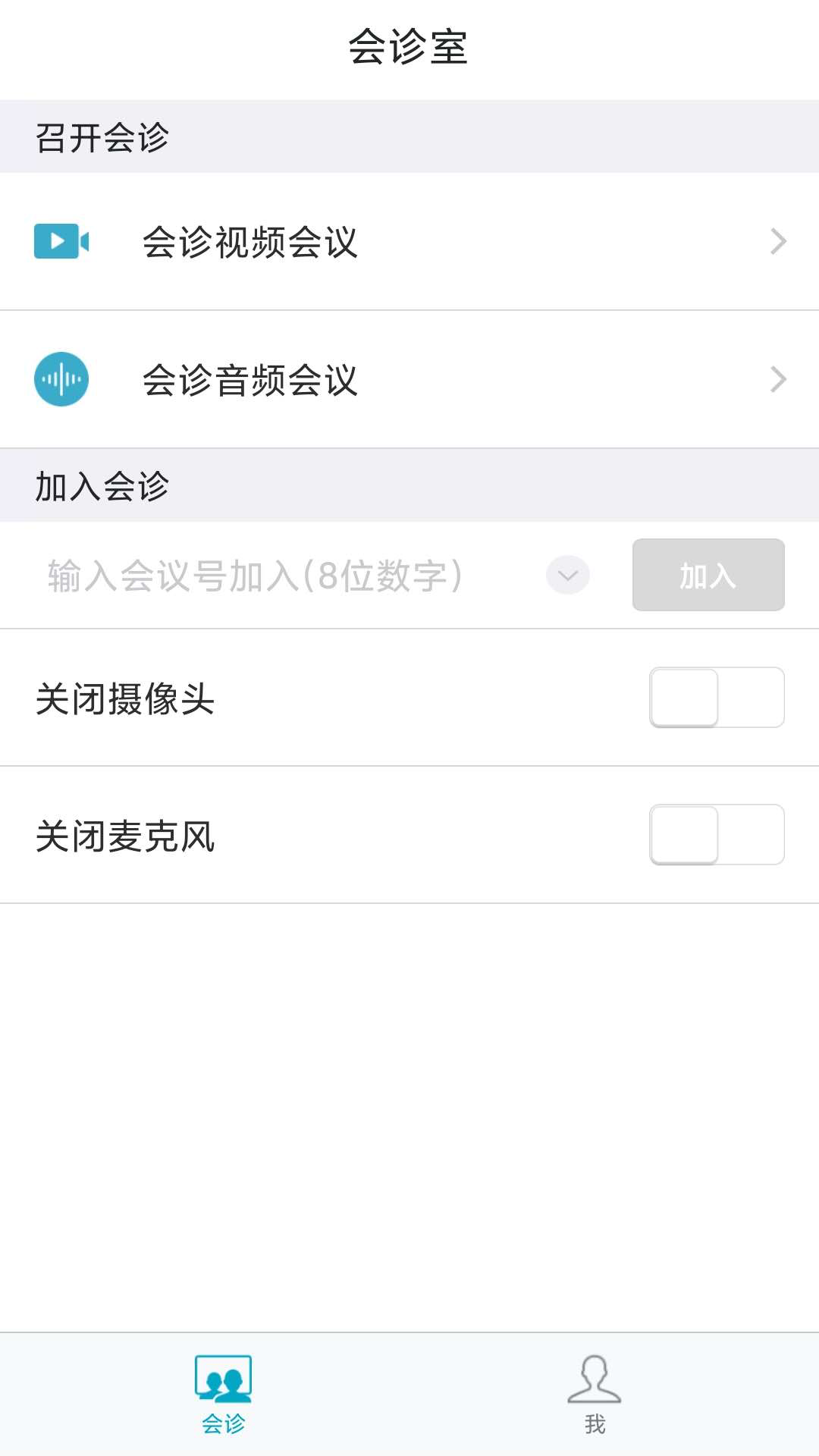Expand the meeting number history dropdown
819x1456 pixels.
tap(567, 576)
